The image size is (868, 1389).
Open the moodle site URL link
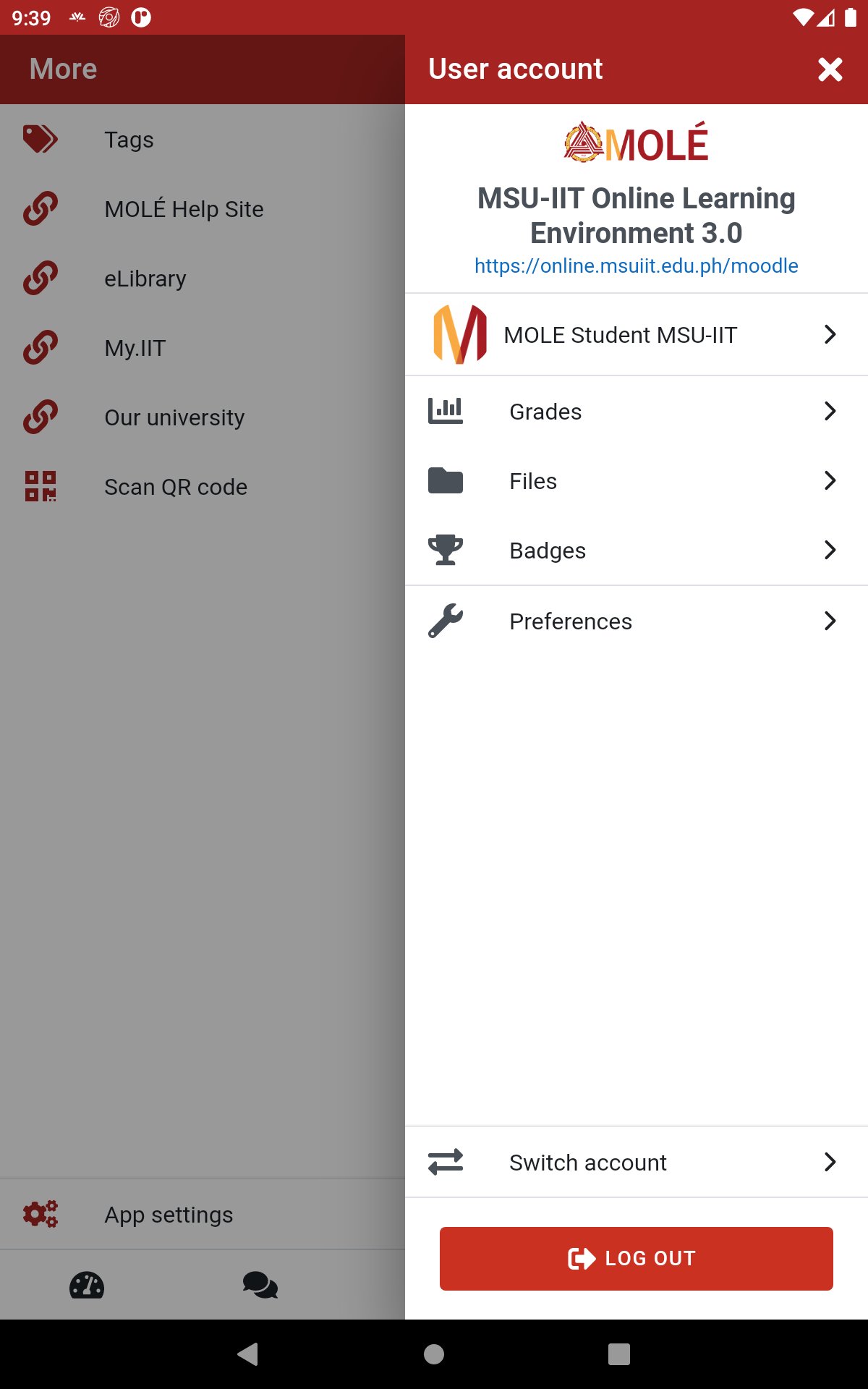pyautogui.click(x=636, y=266)
